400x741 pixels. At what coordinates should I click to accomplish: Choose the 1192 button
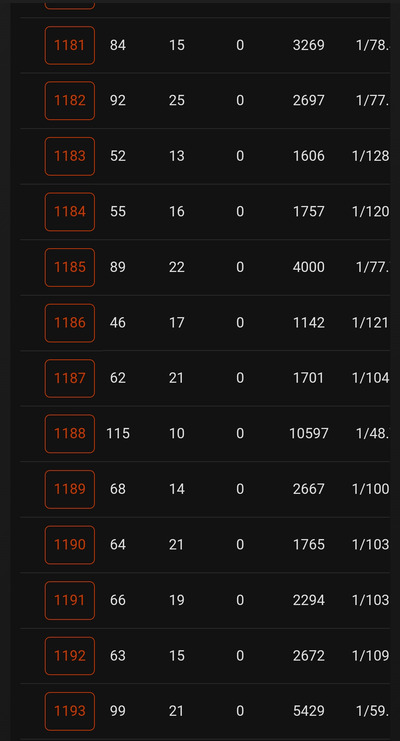pos(70,656)
